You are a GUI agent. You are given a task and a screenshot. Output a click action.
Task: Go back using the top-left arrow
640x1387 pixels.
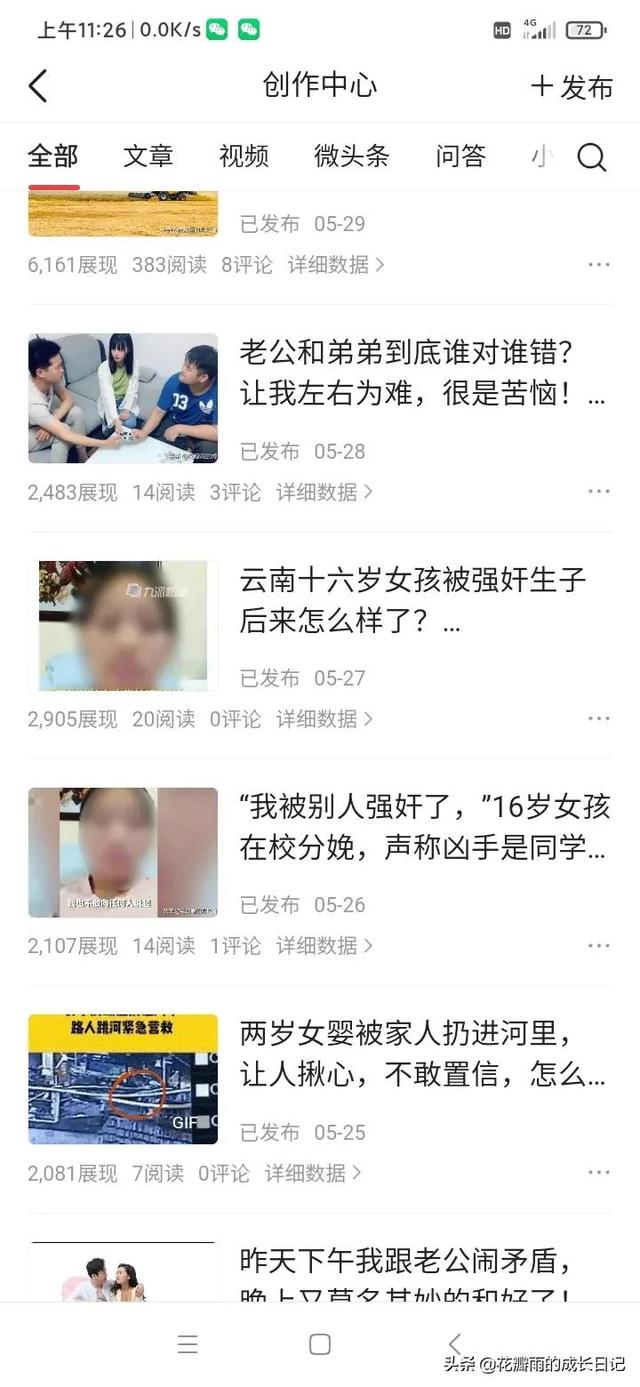[x=38, y=86]
